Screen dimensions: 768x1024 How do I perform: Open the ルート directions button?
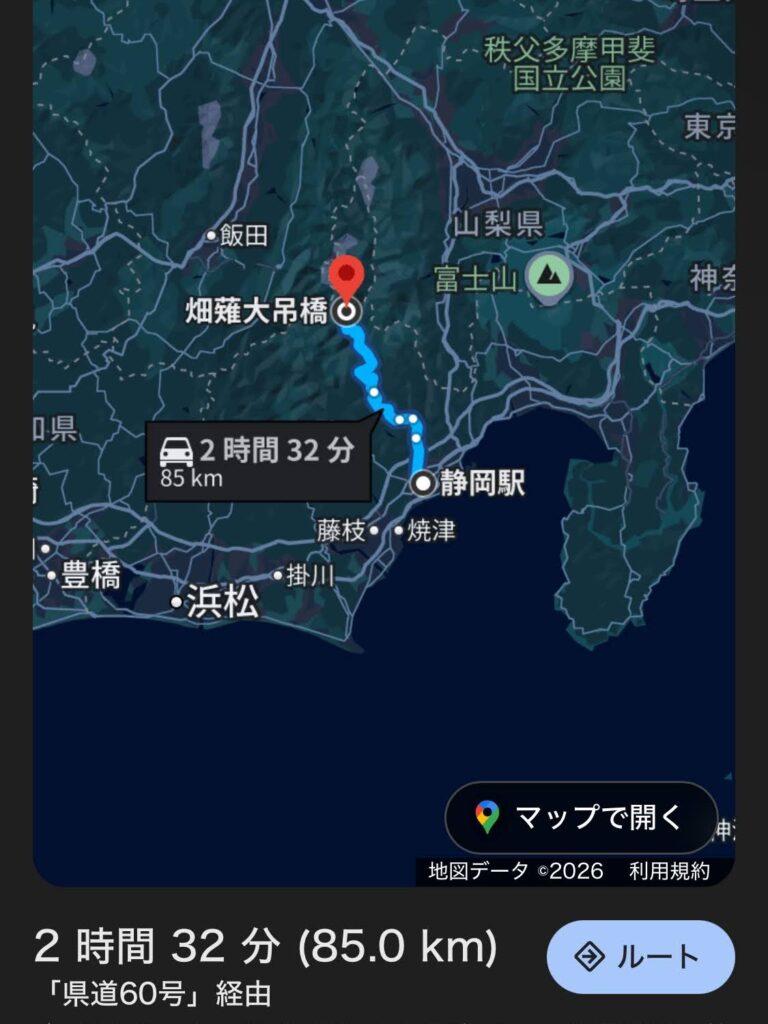coord(640,957)
